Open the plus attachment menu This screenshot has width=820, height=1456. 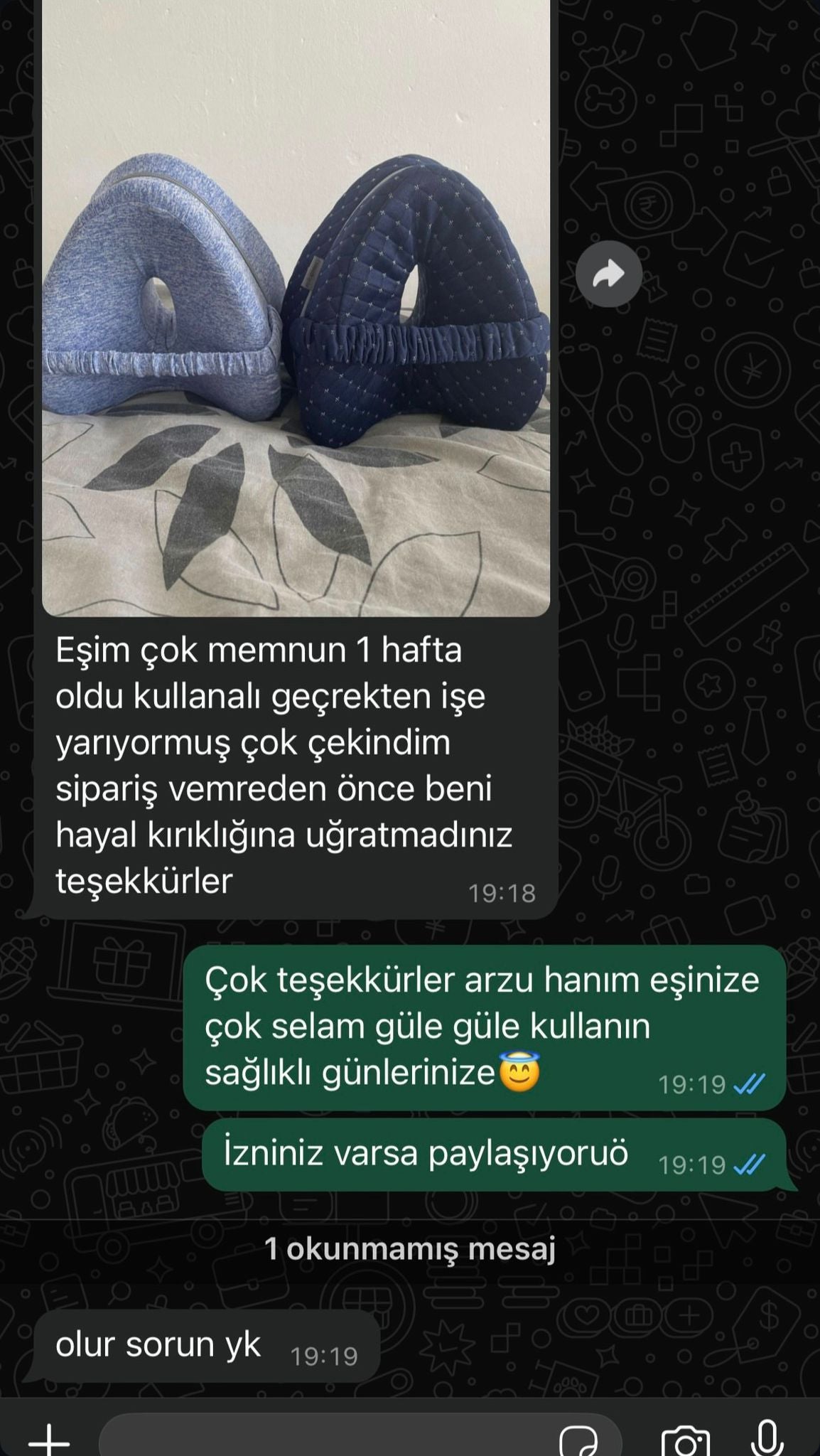point(49,1440)
